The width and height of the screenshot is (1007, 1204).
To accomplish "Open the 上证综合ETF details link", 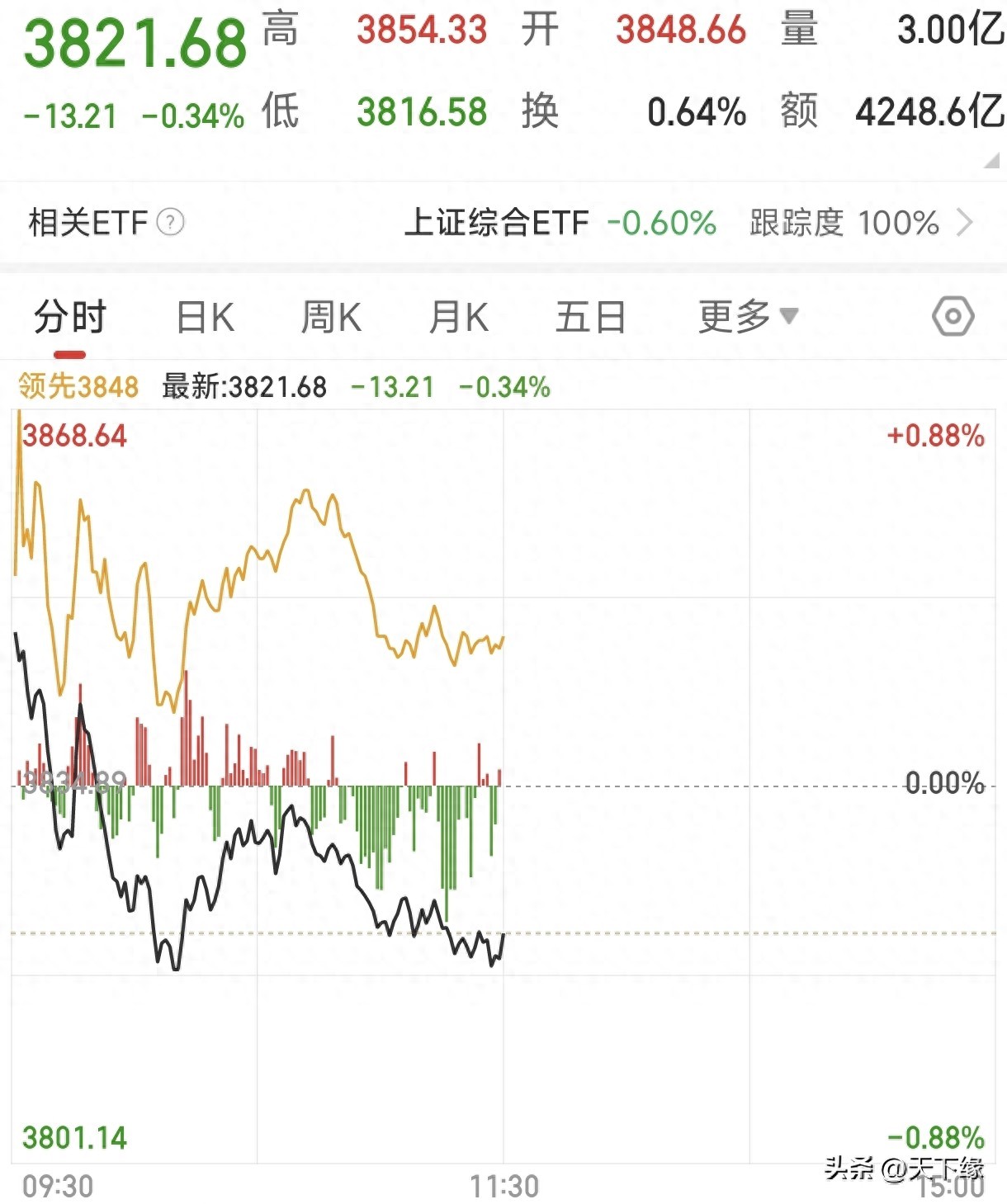I will pos(498,223).
